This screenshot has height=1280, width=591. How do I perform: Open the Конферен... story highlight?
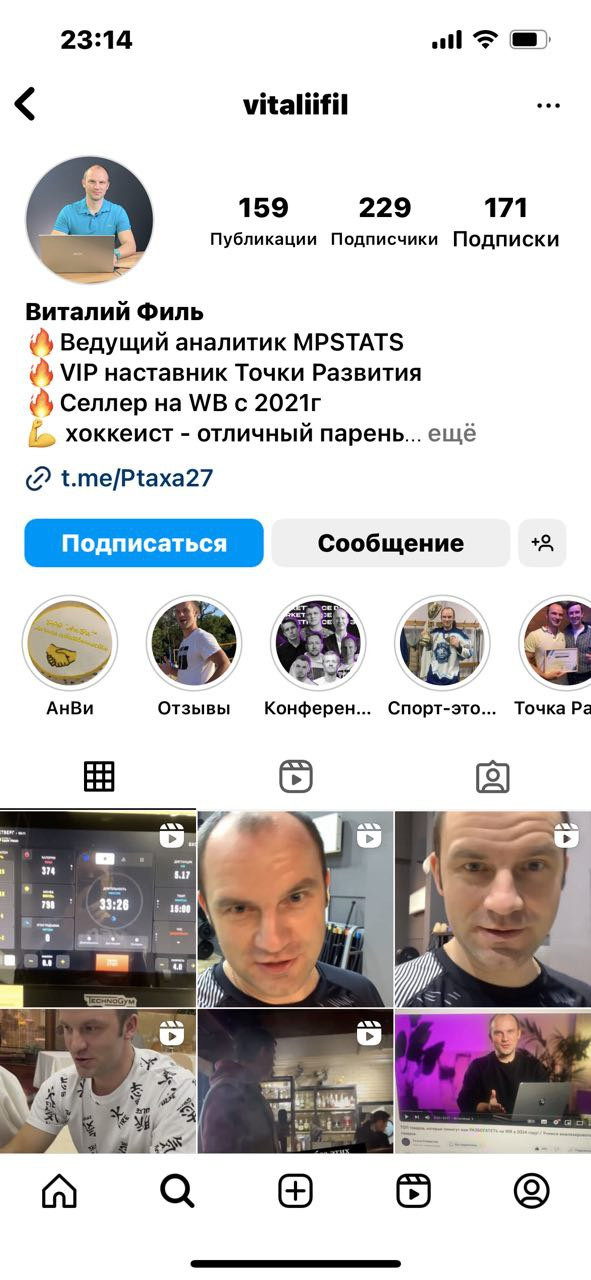[318, 643]
